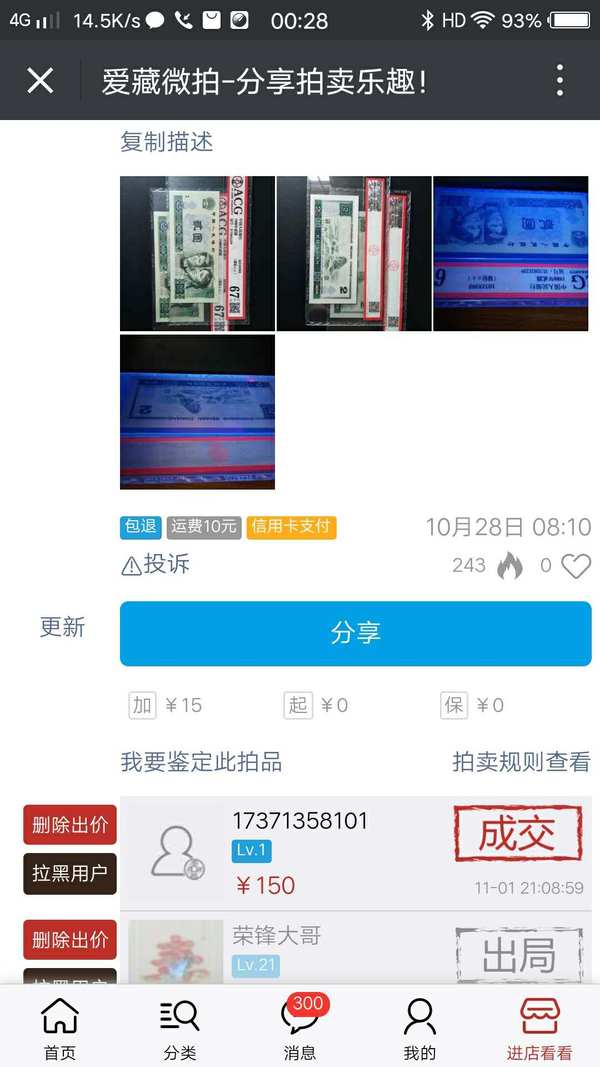Open the third UV-light banknote photo

[x=510, y=253]
